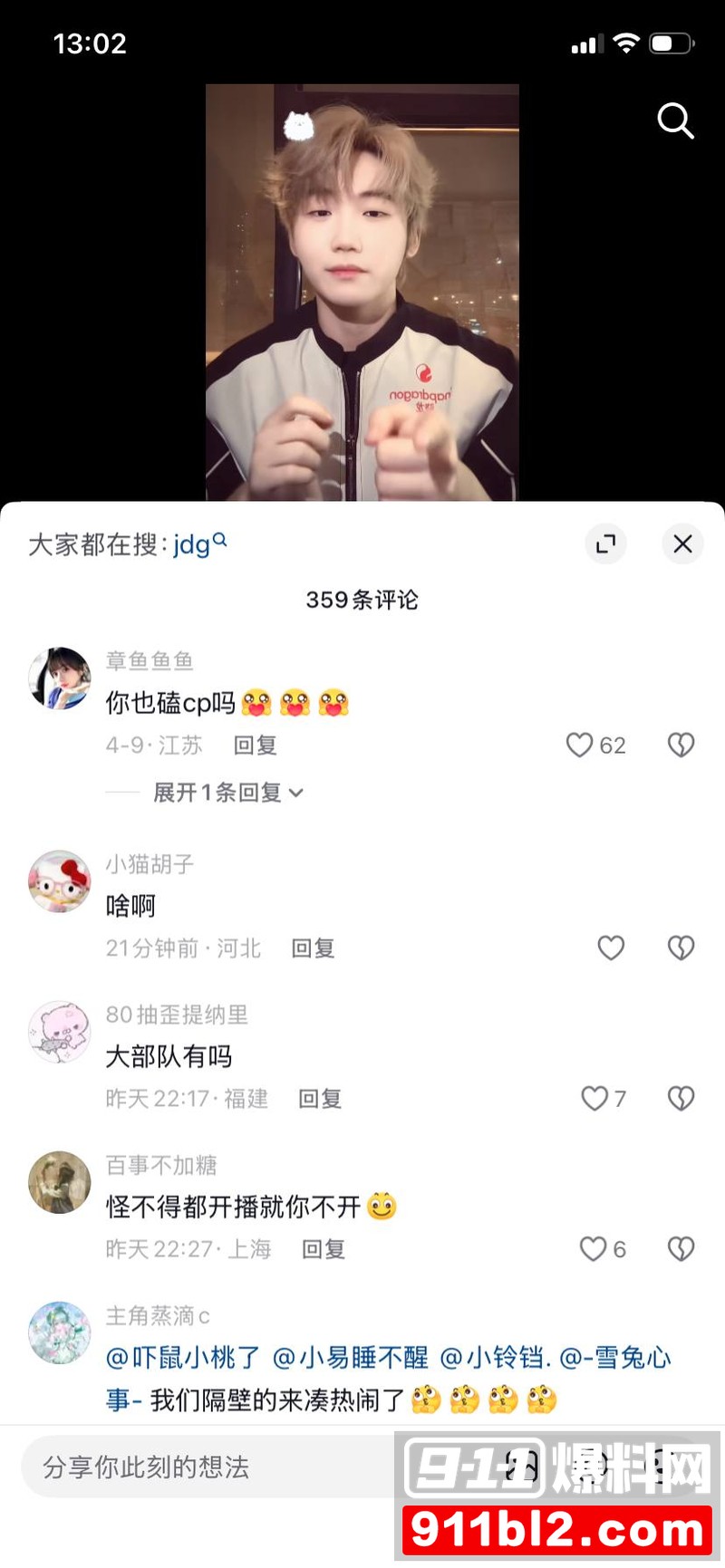Close the comments panel
Image resolution: width=725 pixels, height=1568 pixels.
coord(682,544)
